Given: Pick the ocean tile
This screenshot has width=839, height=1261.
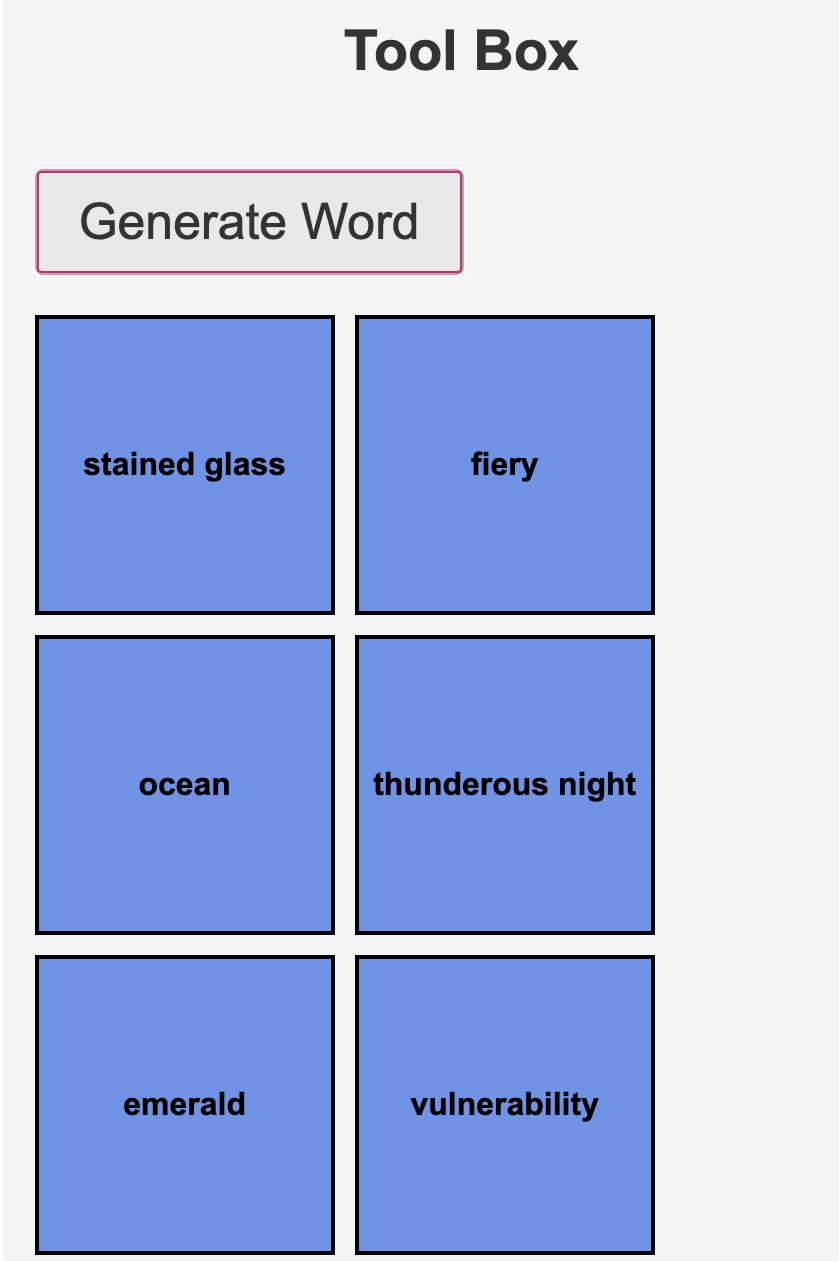Looking at the screenshot, I should [185, 785].
